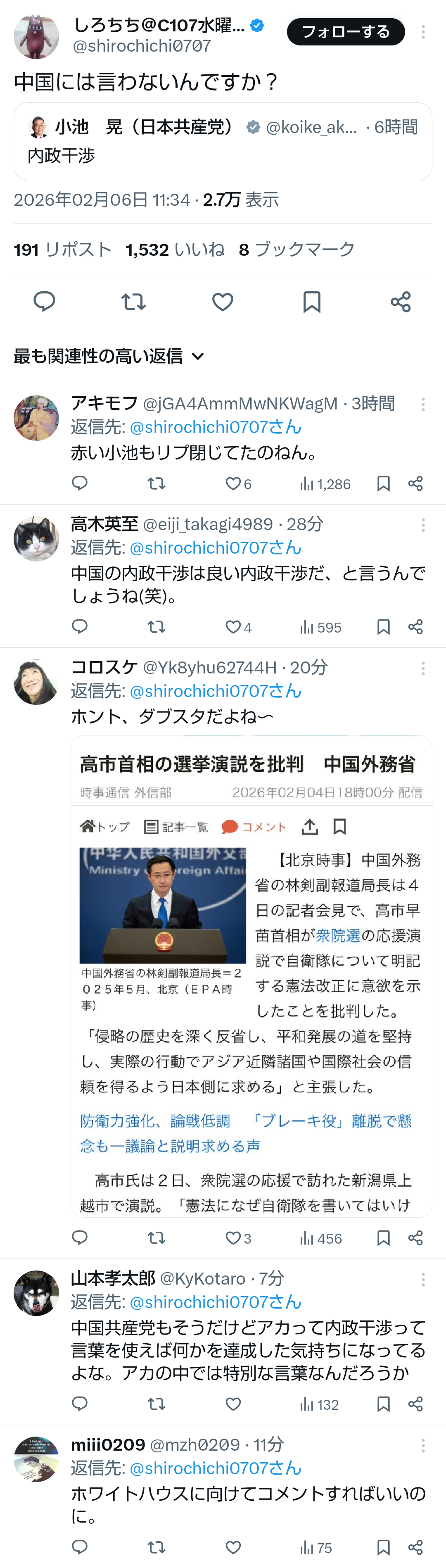
Task: Open the overflow menu on アキモフ's reply
Action: (x=423, y=404)
